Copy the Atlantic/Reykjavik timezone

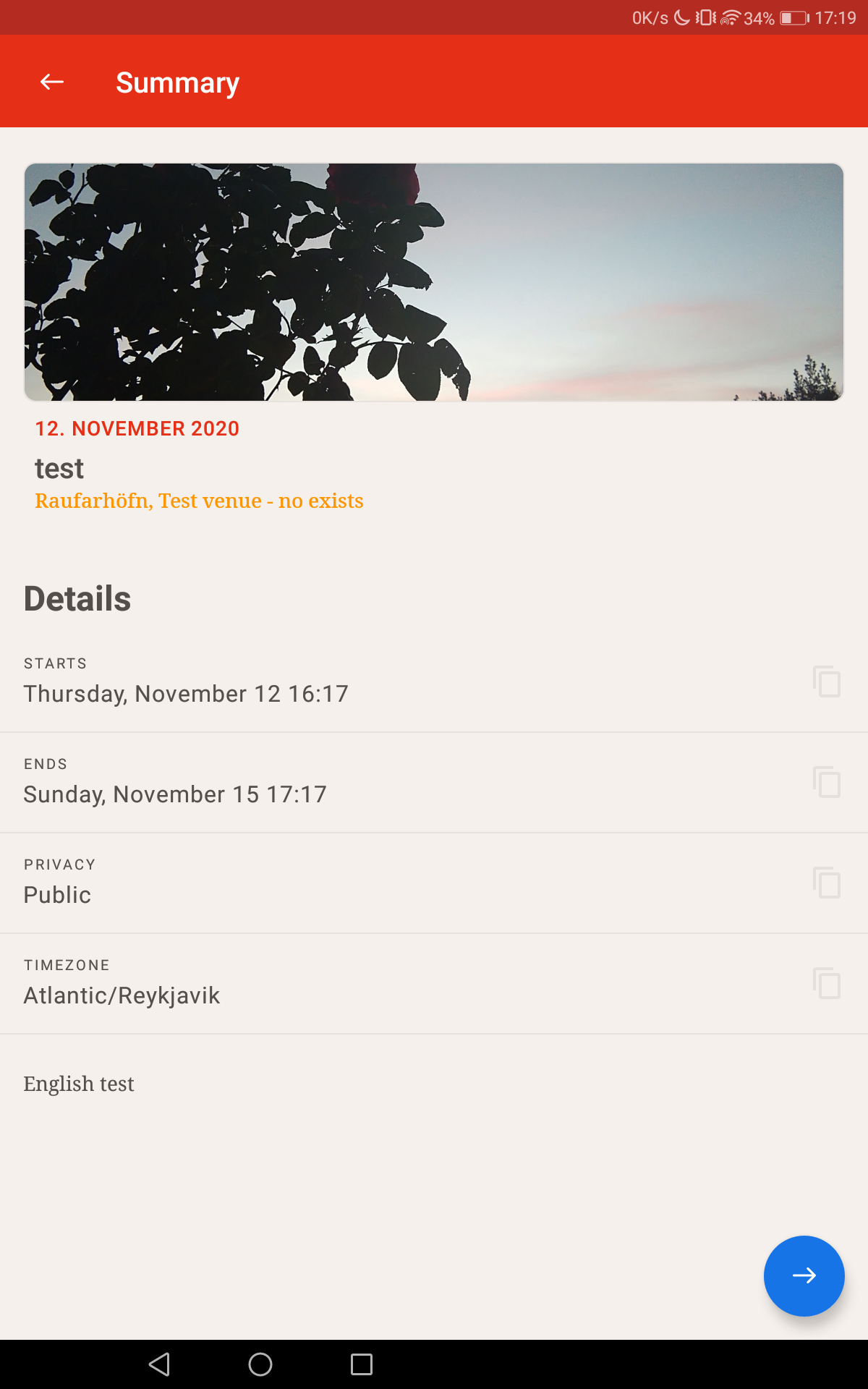(827, 983)
